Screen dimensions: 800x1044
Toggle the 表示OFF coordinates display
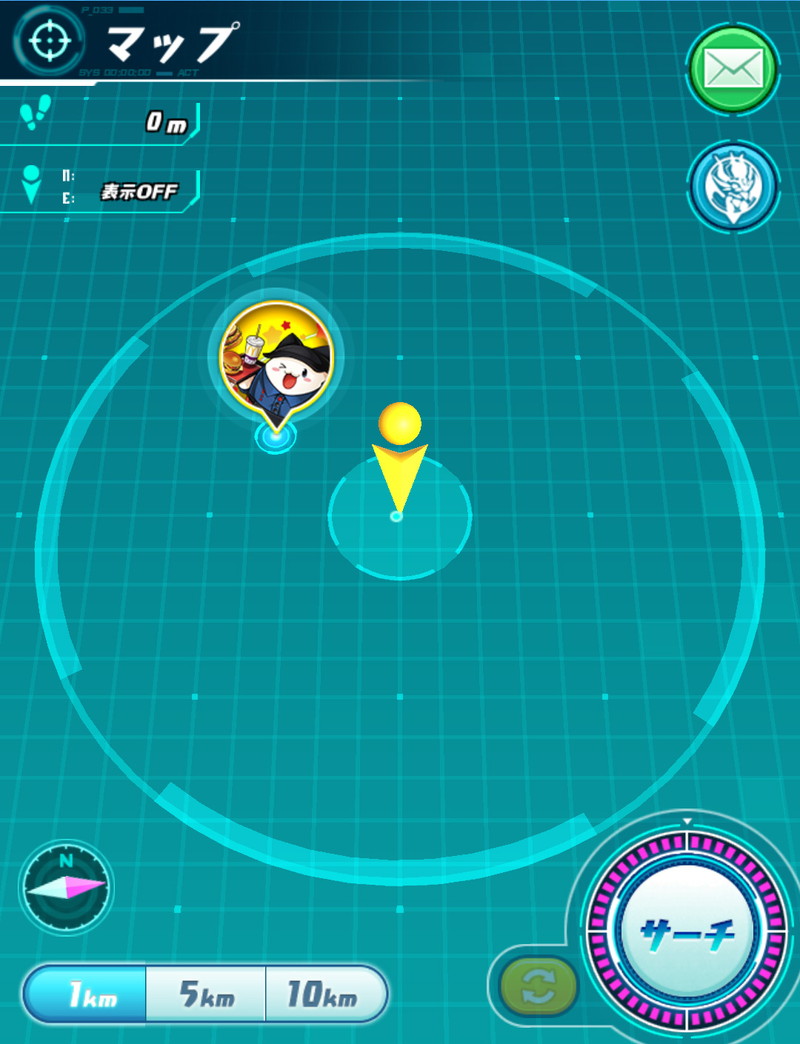(x=138, y=192)
